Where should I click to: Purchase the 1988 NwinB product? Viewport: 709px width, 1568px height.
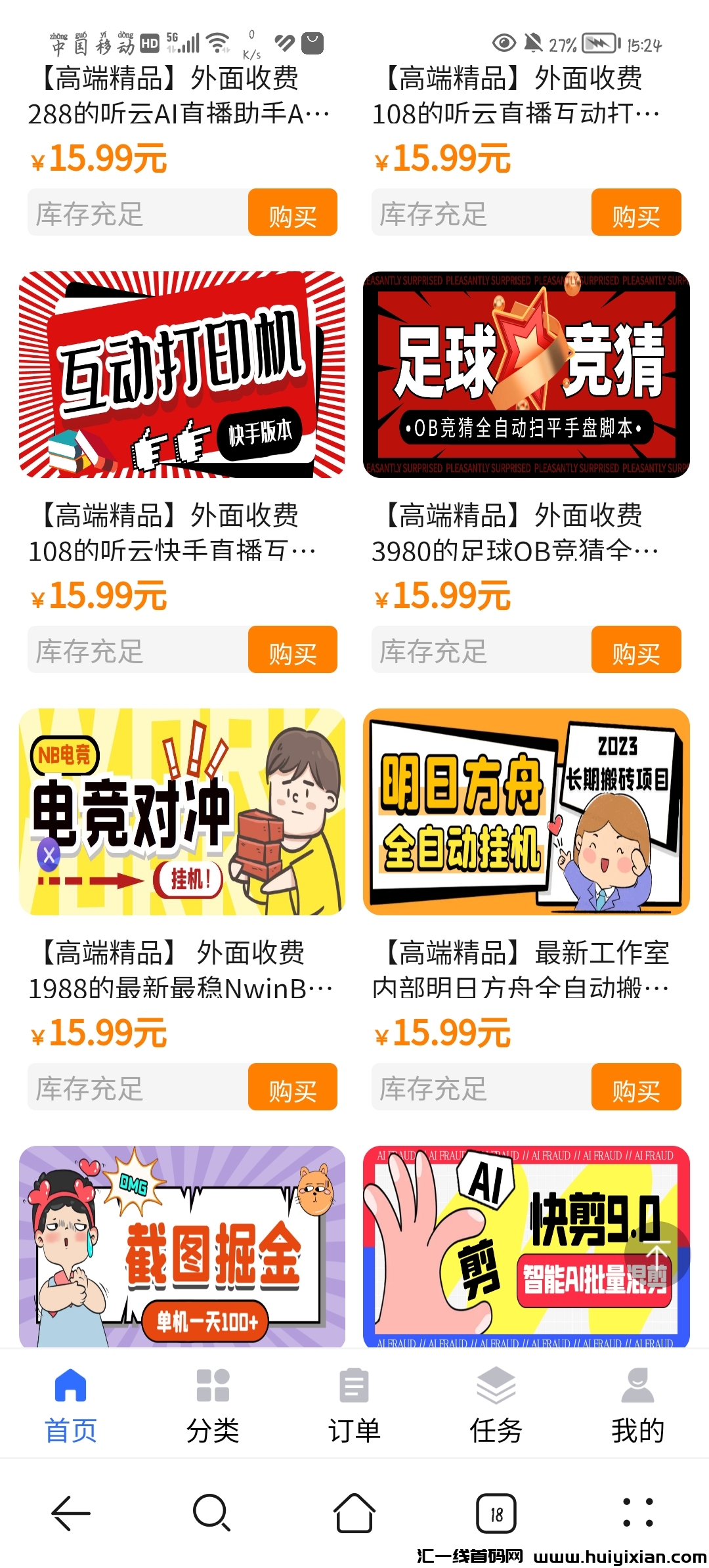(292, 1087)
